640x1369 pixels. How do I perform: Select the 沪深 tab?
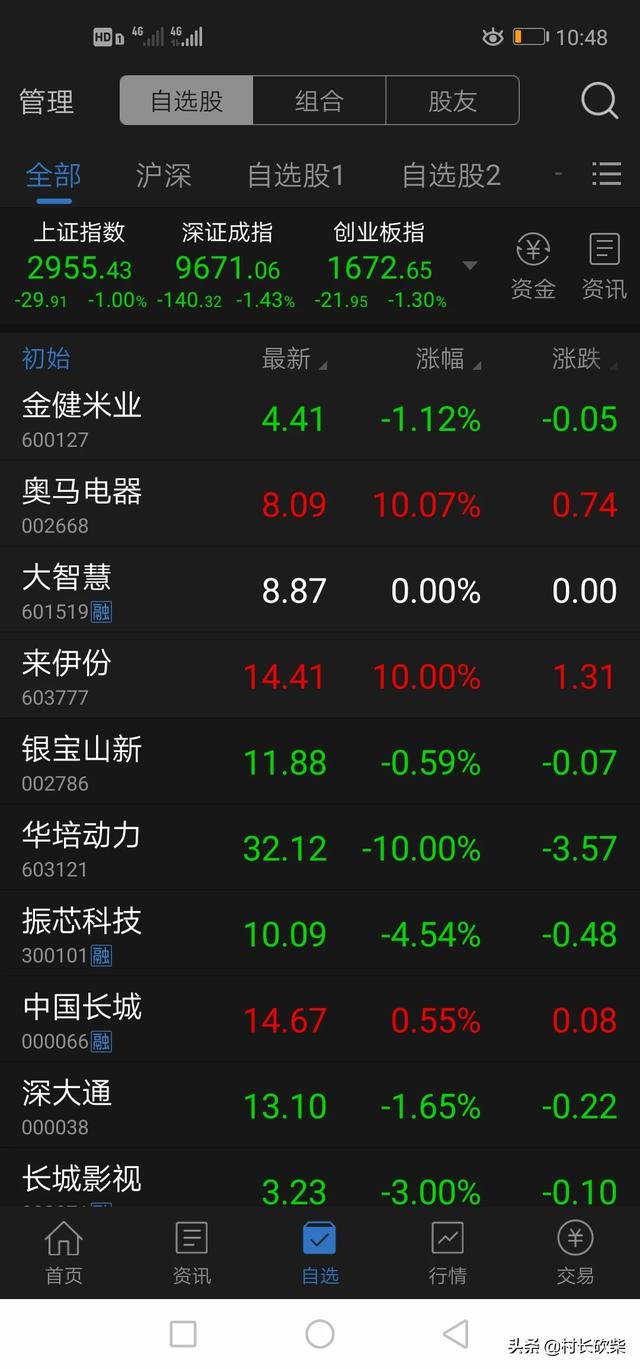coord(163,176)
